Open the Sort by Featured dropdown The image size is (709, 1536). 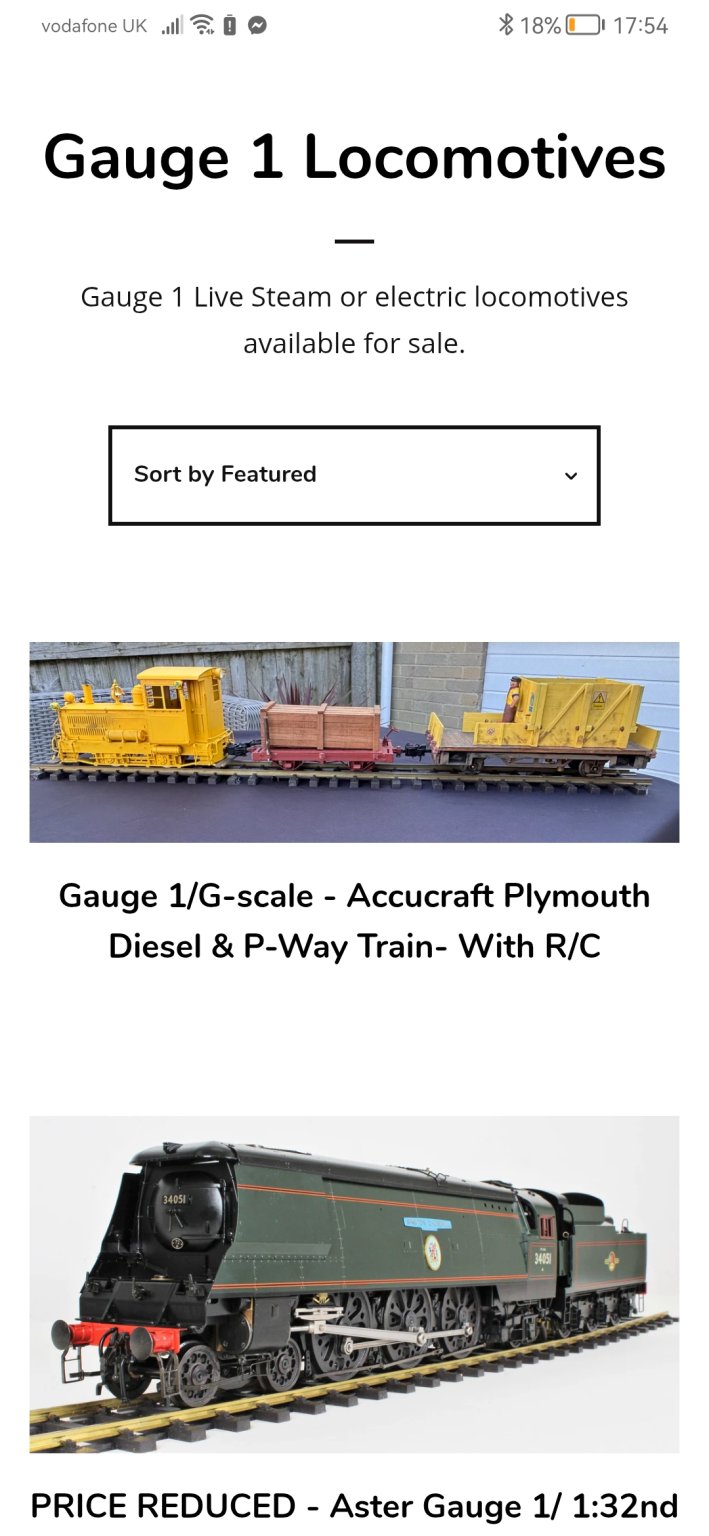354,475
